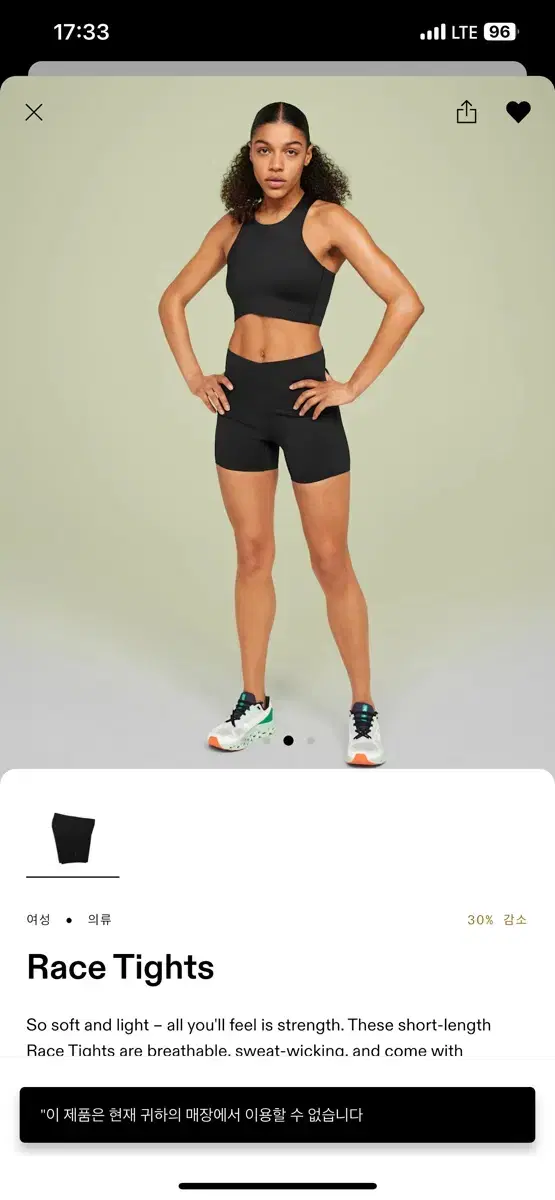Jump to the last product photo dot

311,741
